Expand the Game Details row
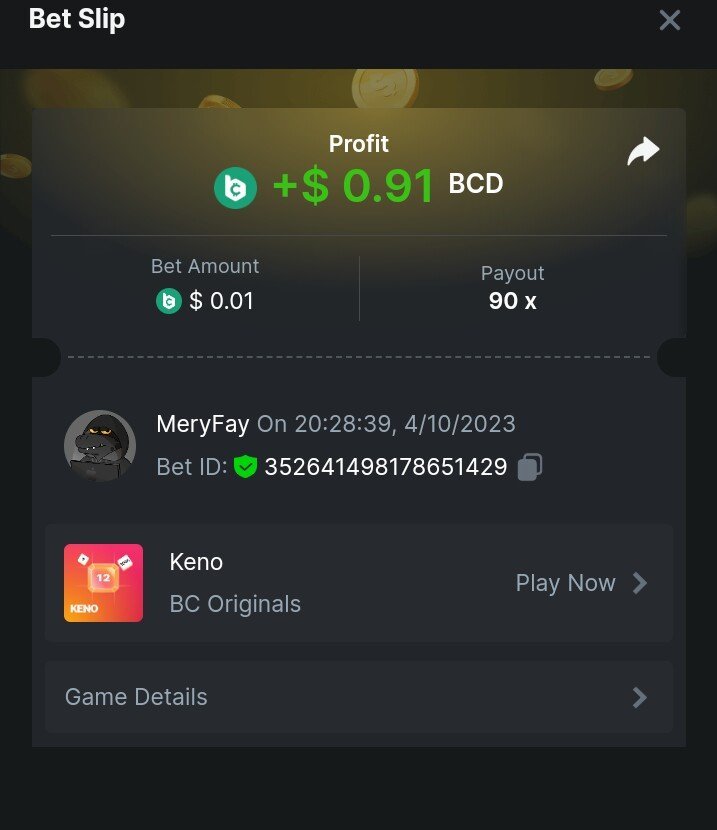The width and height of the screenshot is (717, 830). (x=358, y=697)
